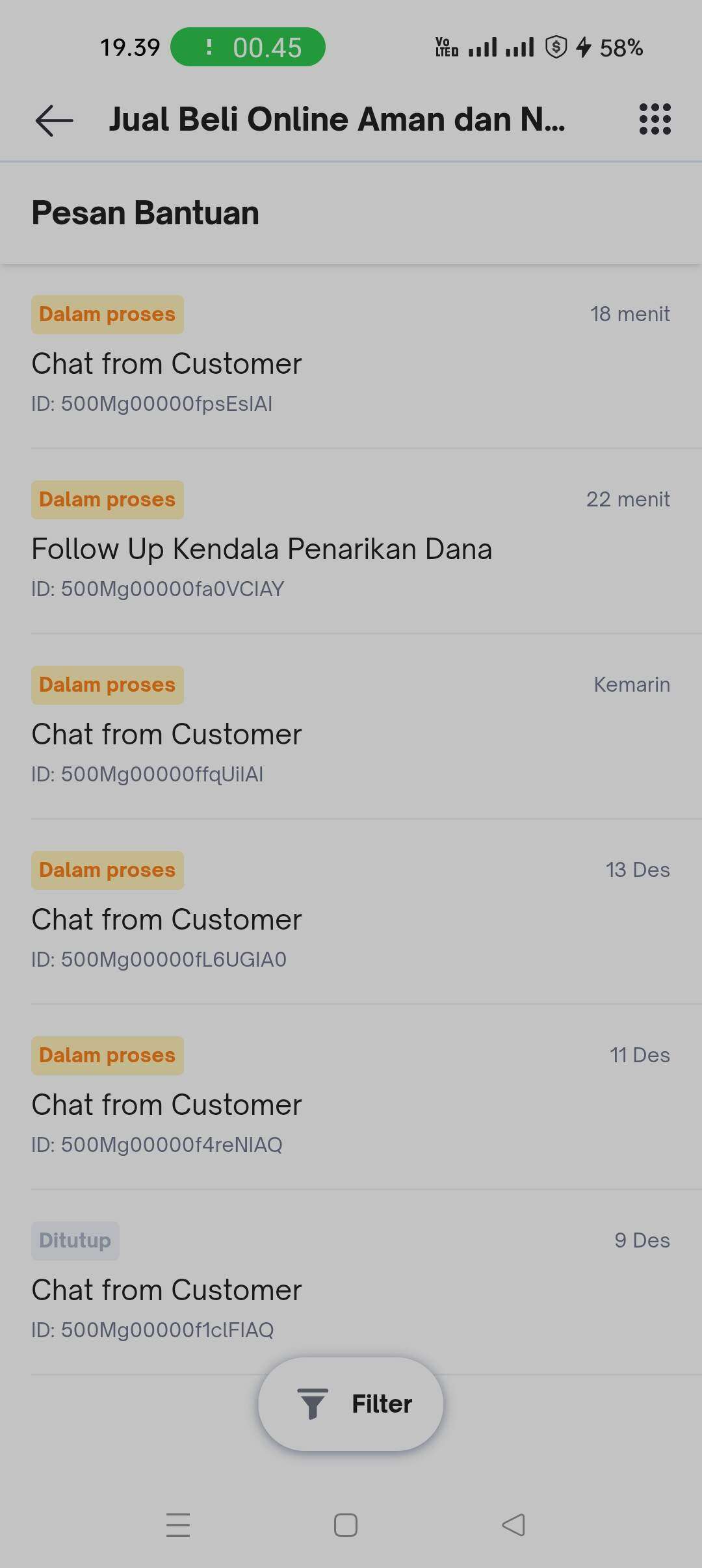The width and height of the screenshot is (702, 1568).
Task: Tap the system home button
Action: click(x=346, y=1525)
